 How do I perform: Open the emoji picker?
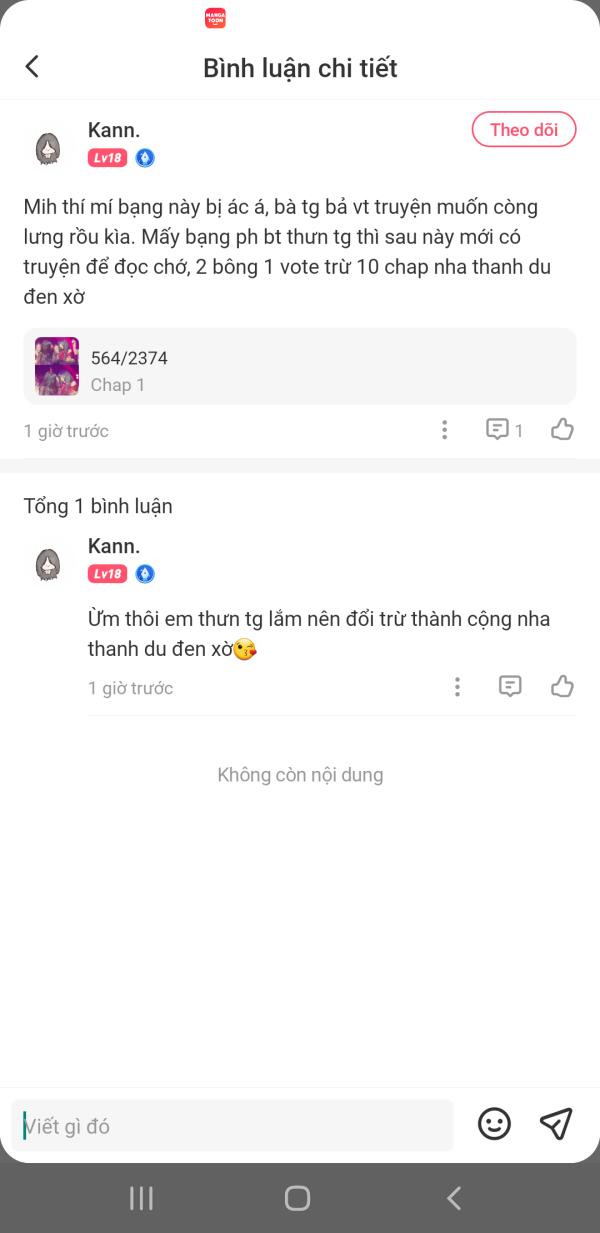coord(494,1124)
